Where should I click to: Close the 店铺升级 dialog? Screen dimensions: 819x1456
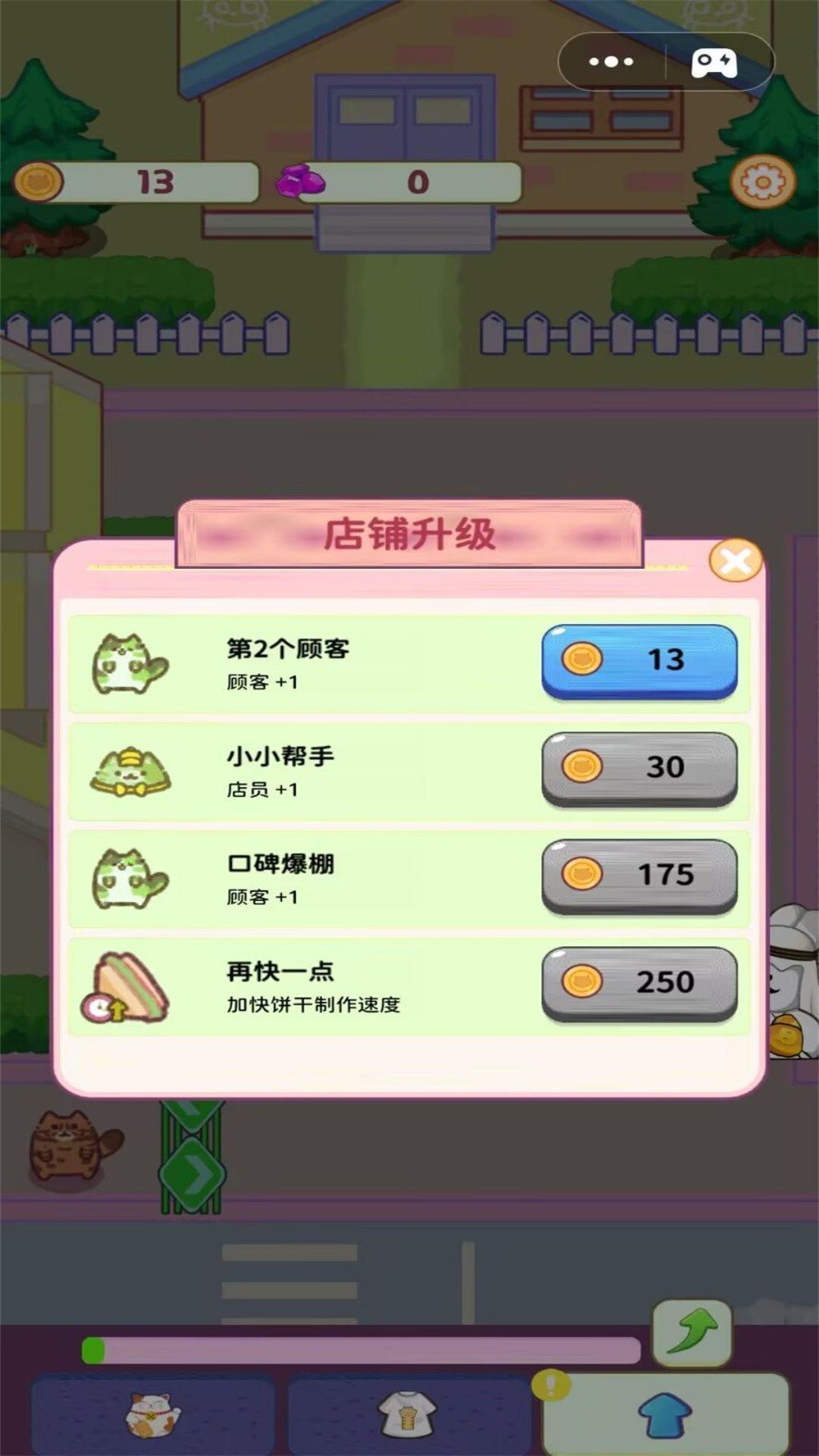tap(735, 561)
